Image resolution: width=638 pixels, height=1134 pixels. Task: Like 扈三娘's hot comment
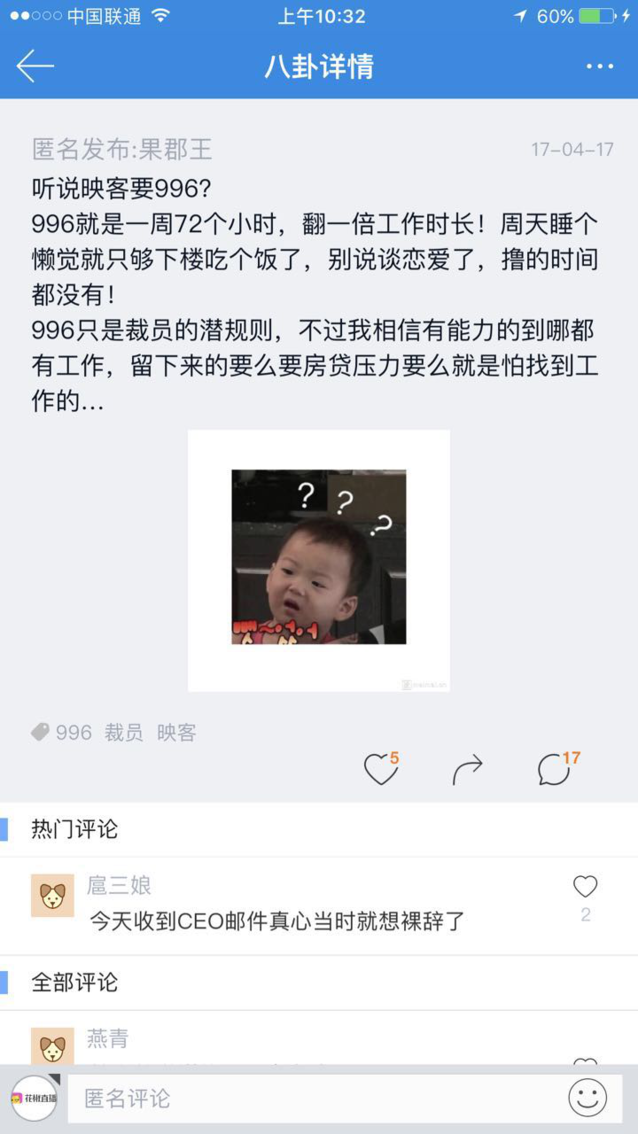click(585, 887)
